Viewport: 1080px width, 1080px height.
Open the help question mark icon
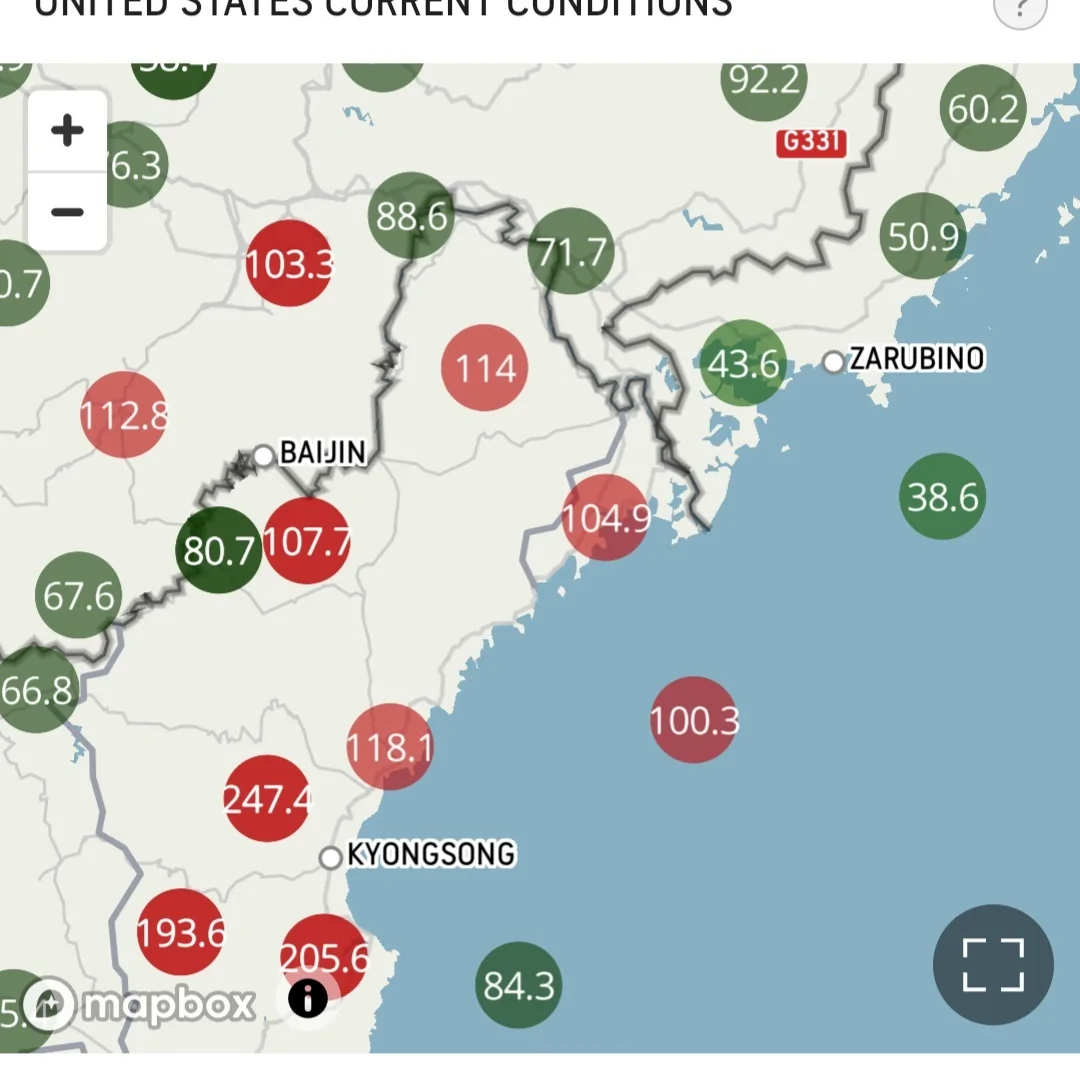[1019, 8]
